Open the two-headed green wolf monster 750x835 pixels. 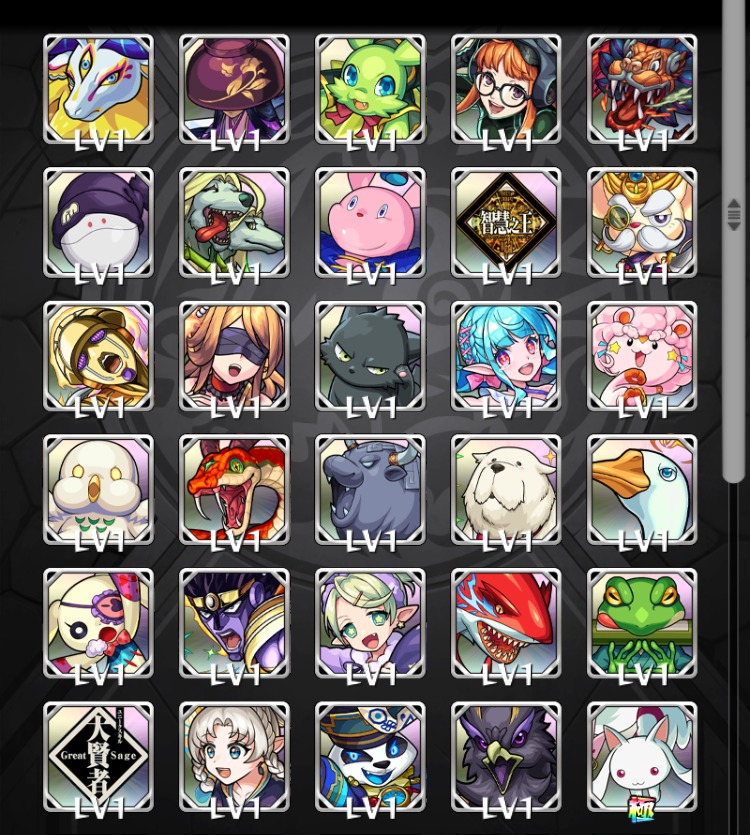234,222
